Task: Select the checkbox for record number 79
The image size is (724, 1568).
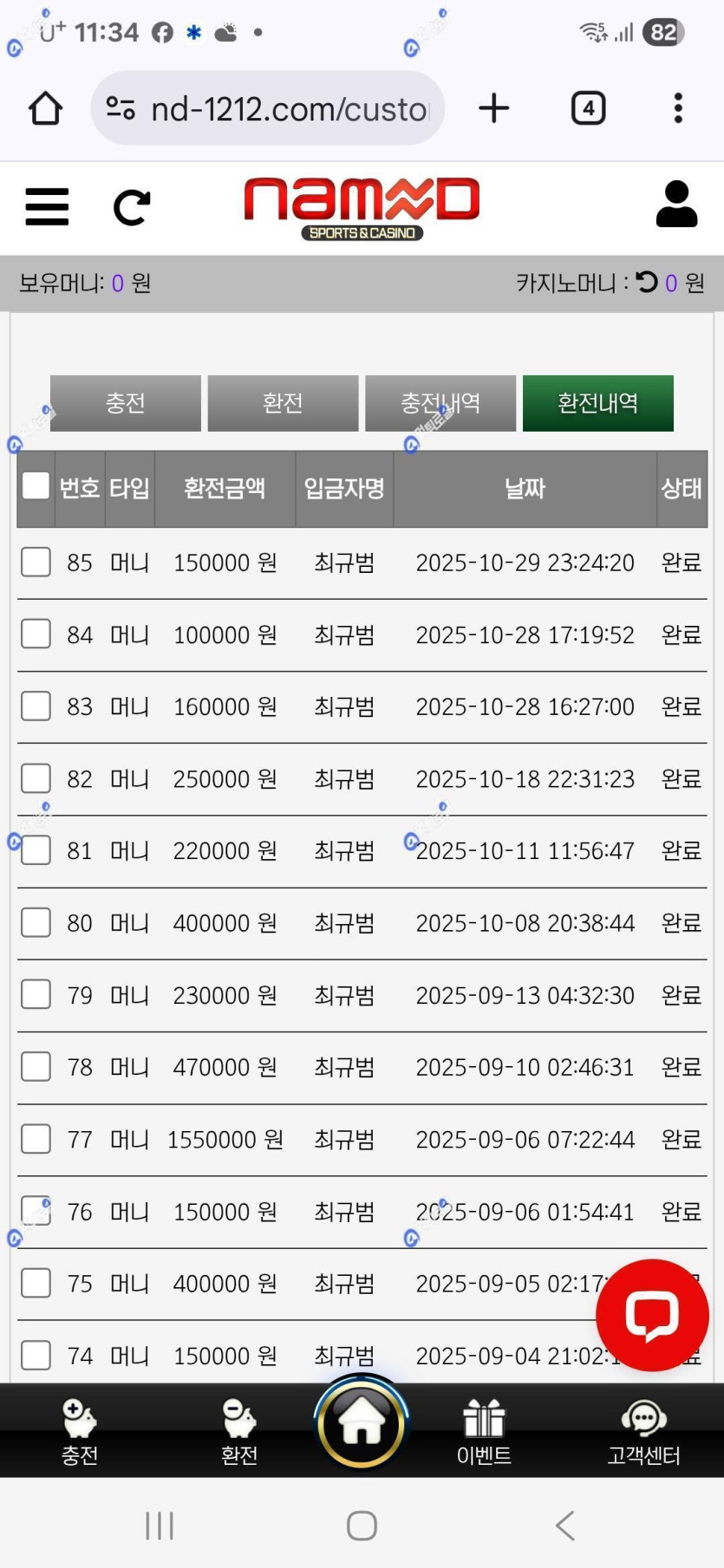Action: coord(36,994)
